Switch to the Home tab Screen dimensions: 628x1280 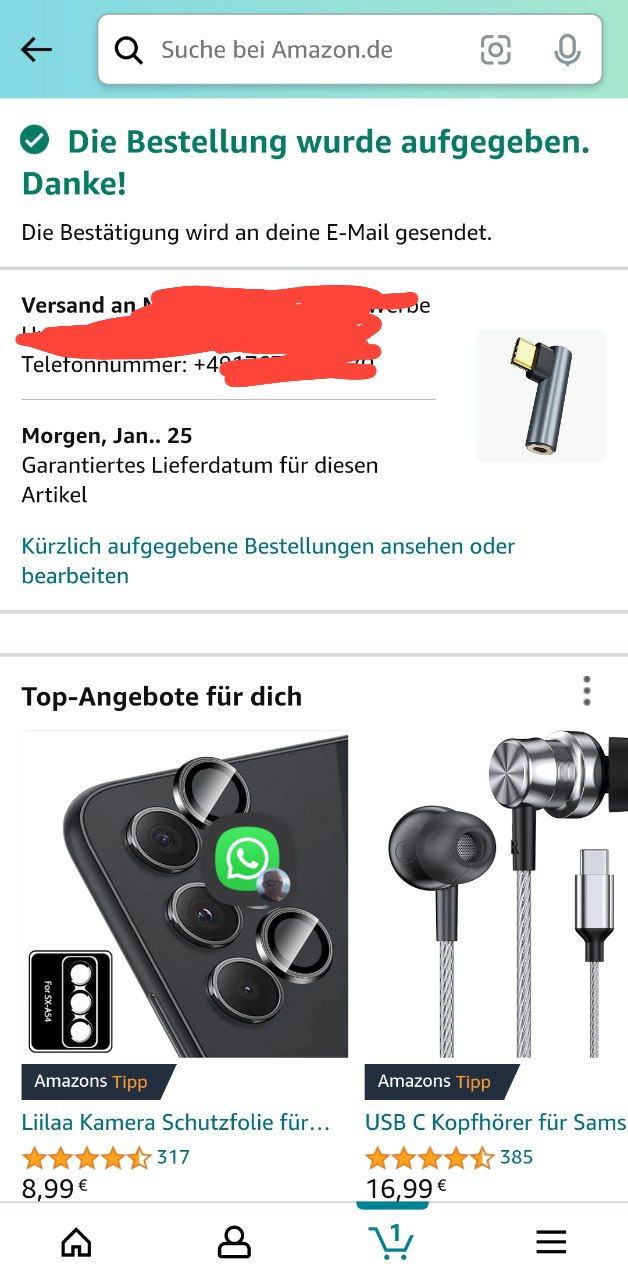[x=76, y=1242]
